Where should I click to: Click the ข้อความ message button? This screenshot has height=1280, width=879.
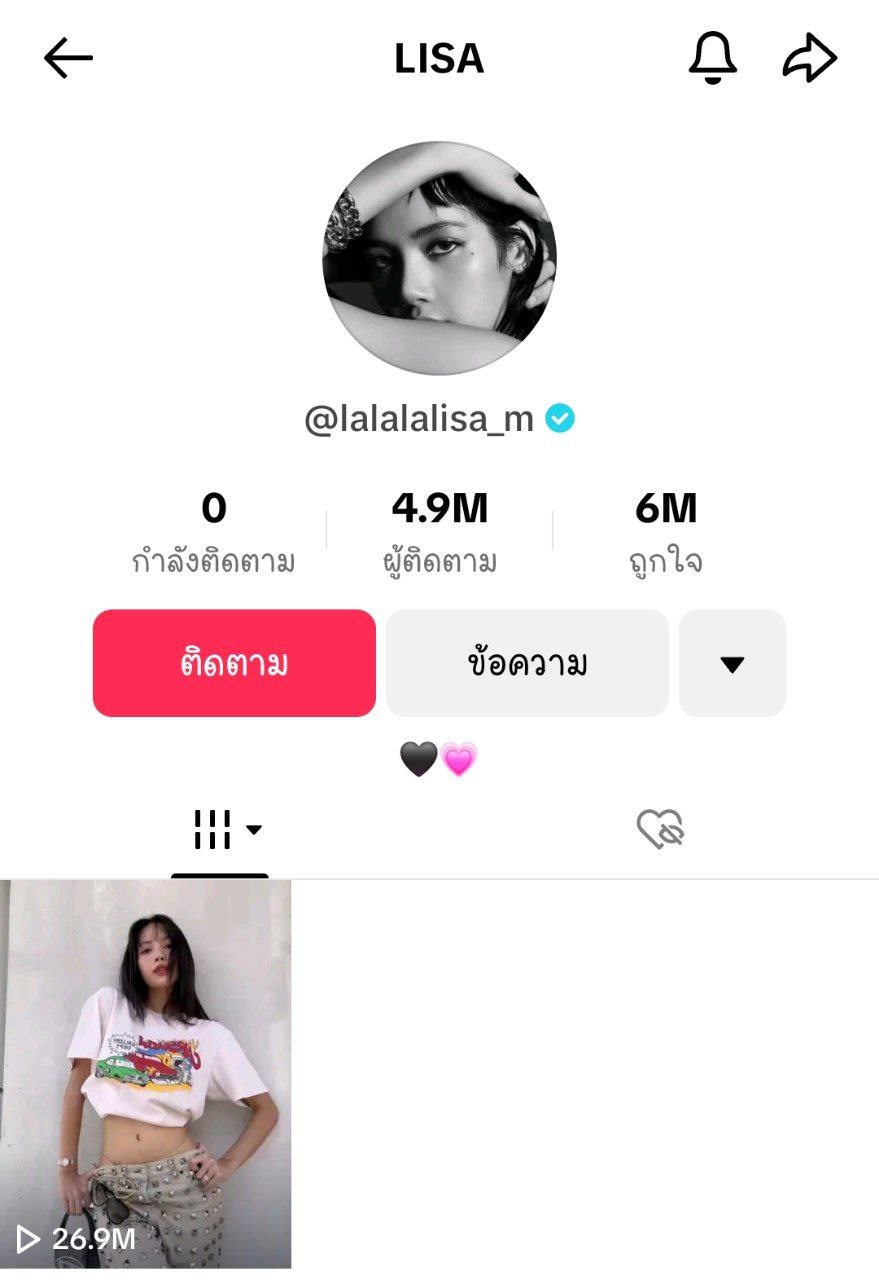pyautogui.click(x=527, y=662)
